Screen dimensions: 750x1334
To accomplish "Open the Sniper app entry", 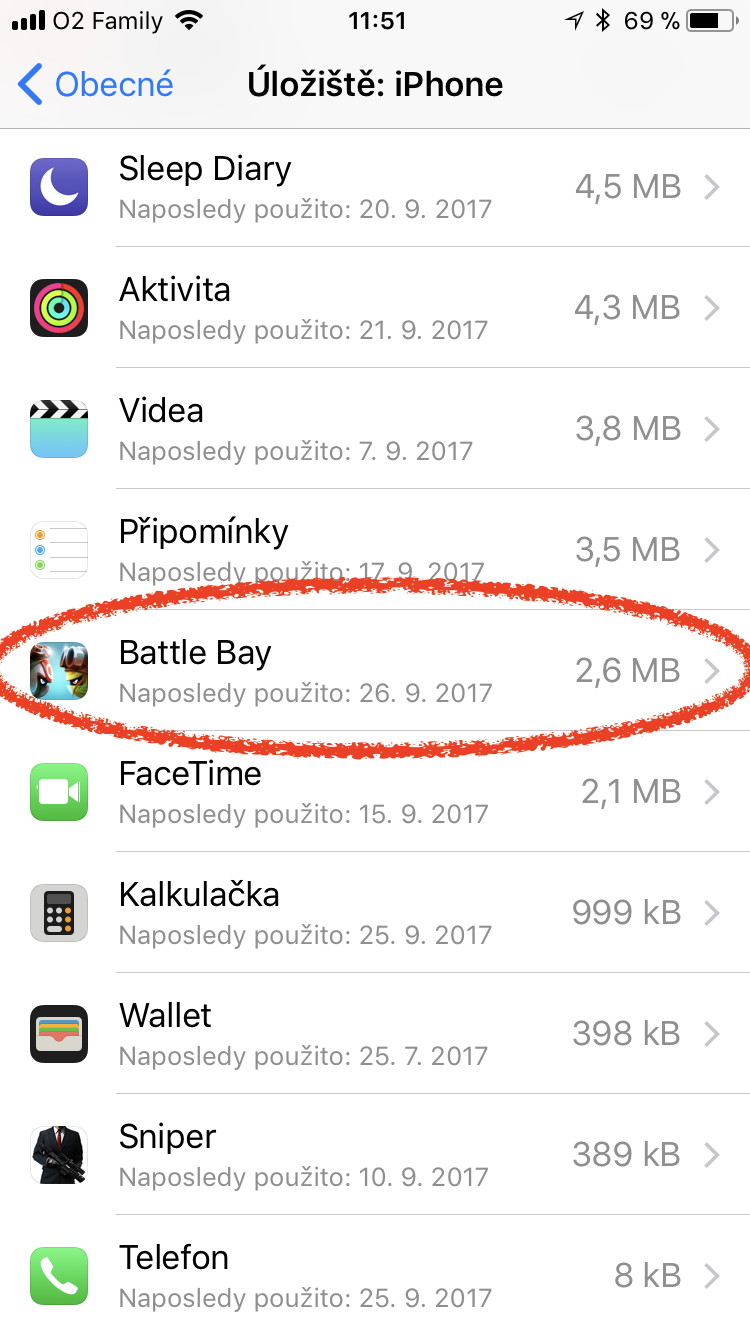I will point(375,1155).
